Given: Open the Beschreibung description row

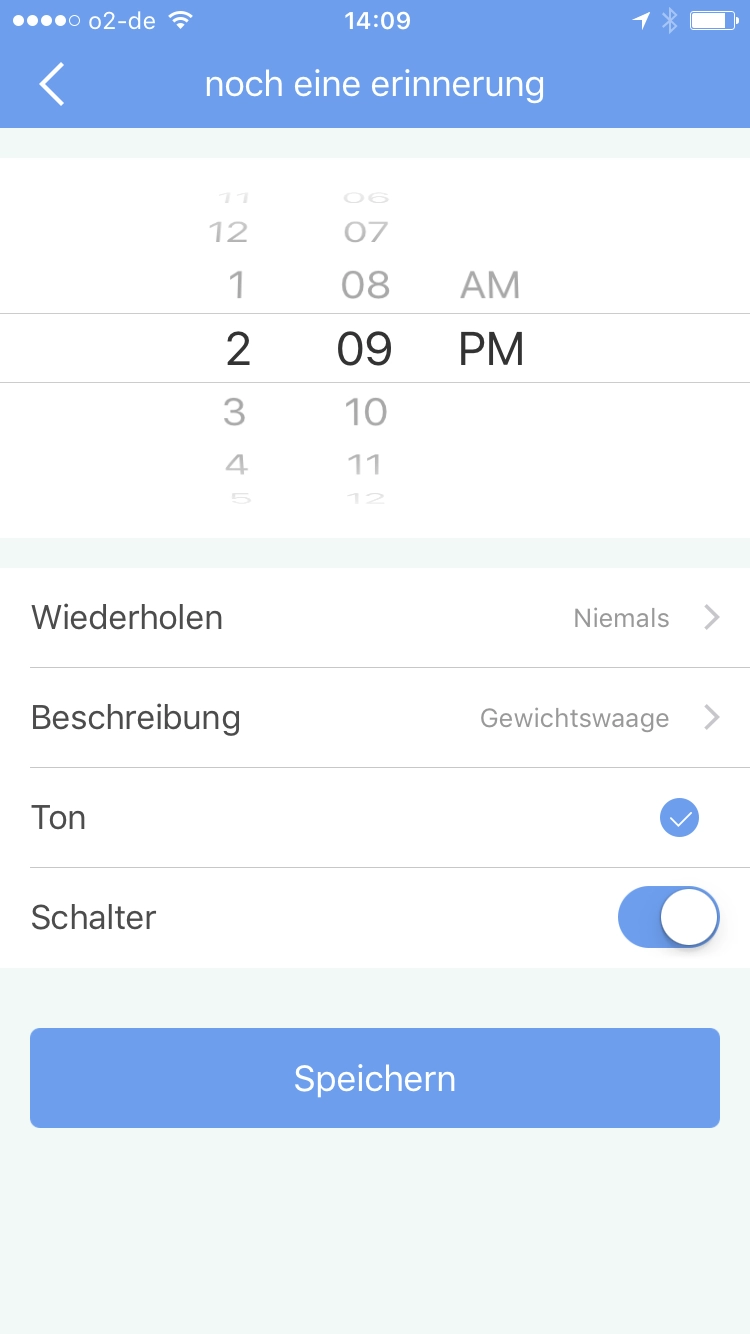Looking at the screenshot, I should [375, 718].
